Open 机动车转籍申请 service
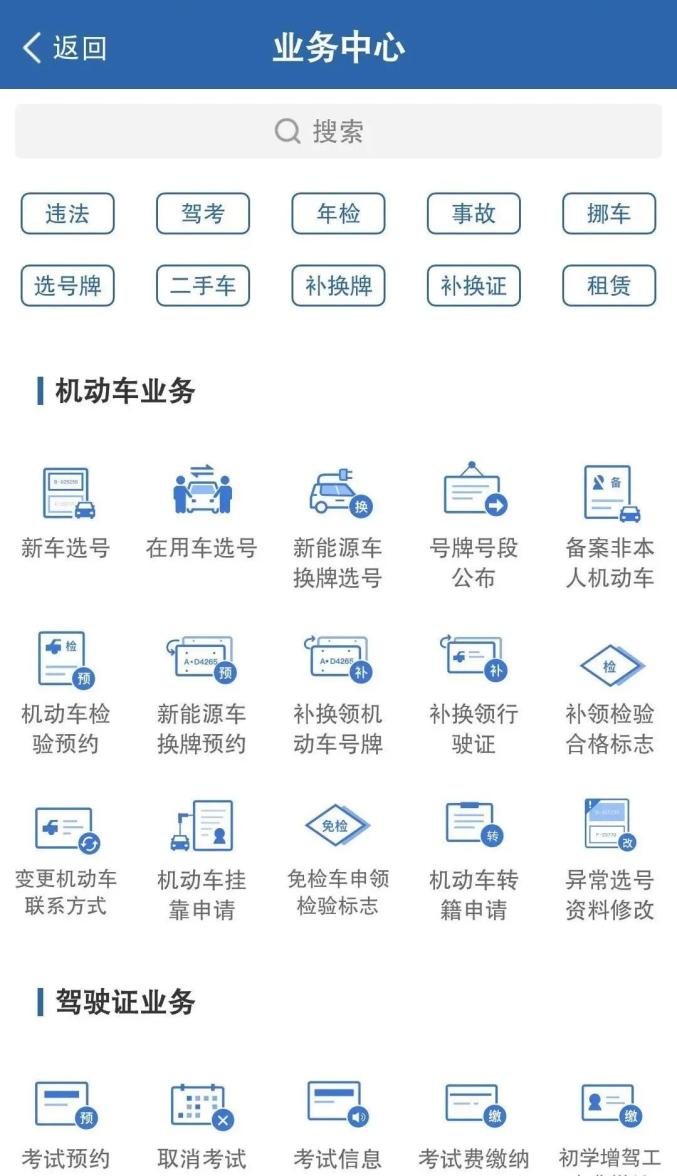Viewport: 677px width, 1176px height. (x=473, y=860)
